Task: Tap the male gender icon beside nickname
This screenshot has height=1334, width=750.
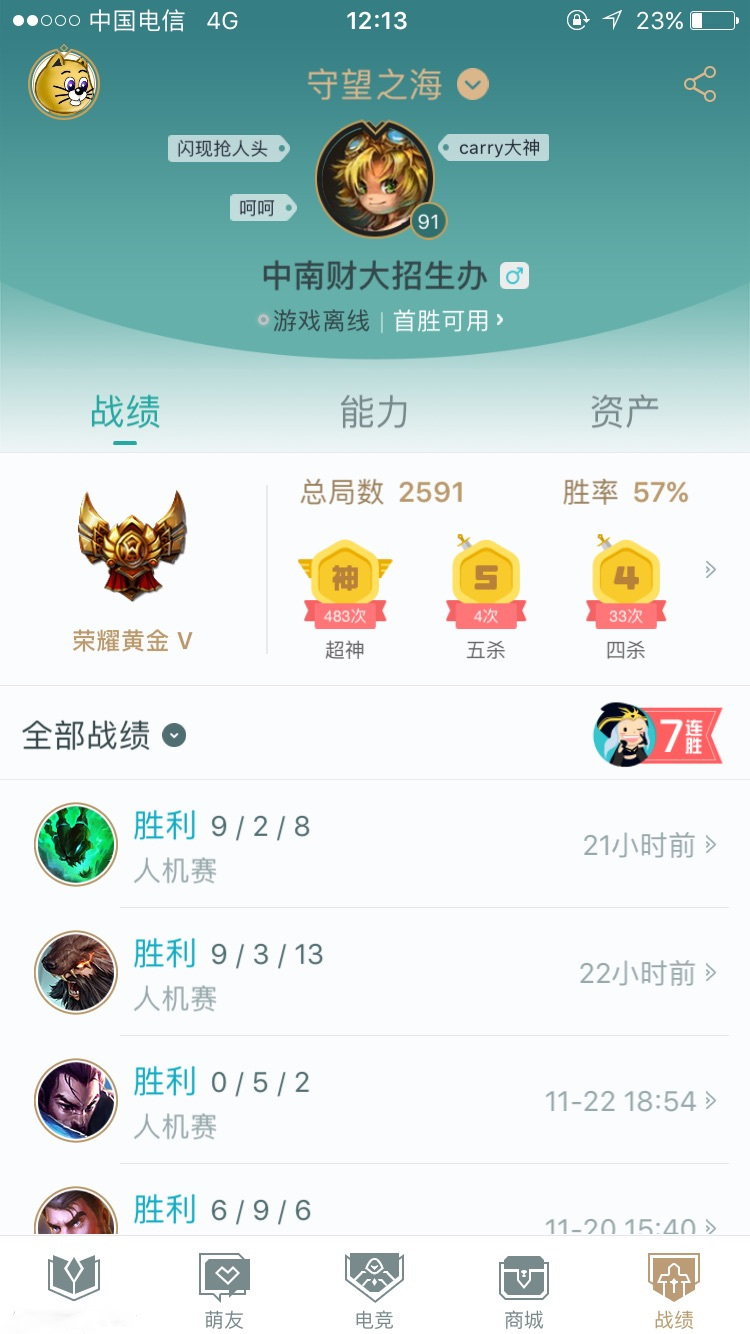Action: point(514,274)
